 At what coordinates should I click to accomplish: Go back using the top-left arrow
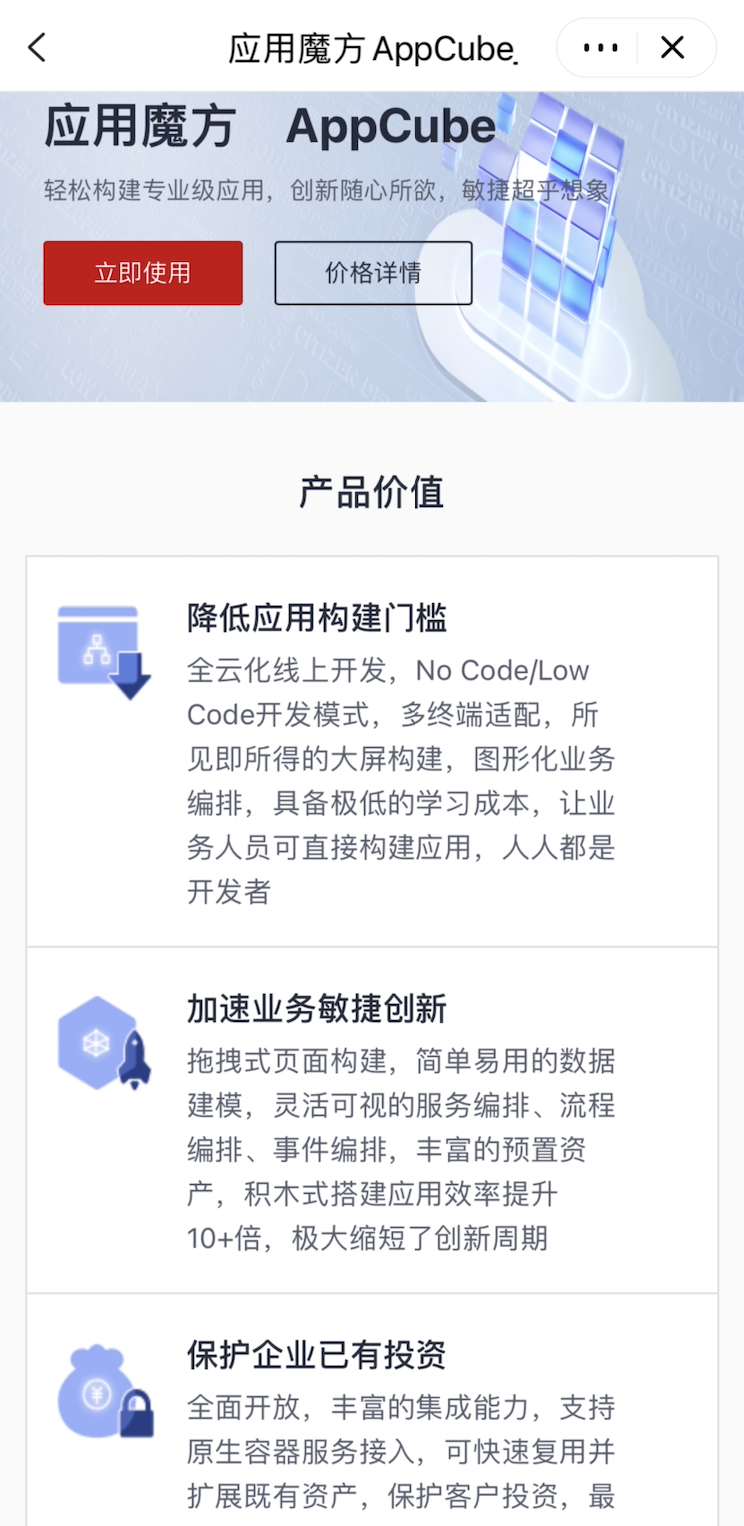[37, 47]
